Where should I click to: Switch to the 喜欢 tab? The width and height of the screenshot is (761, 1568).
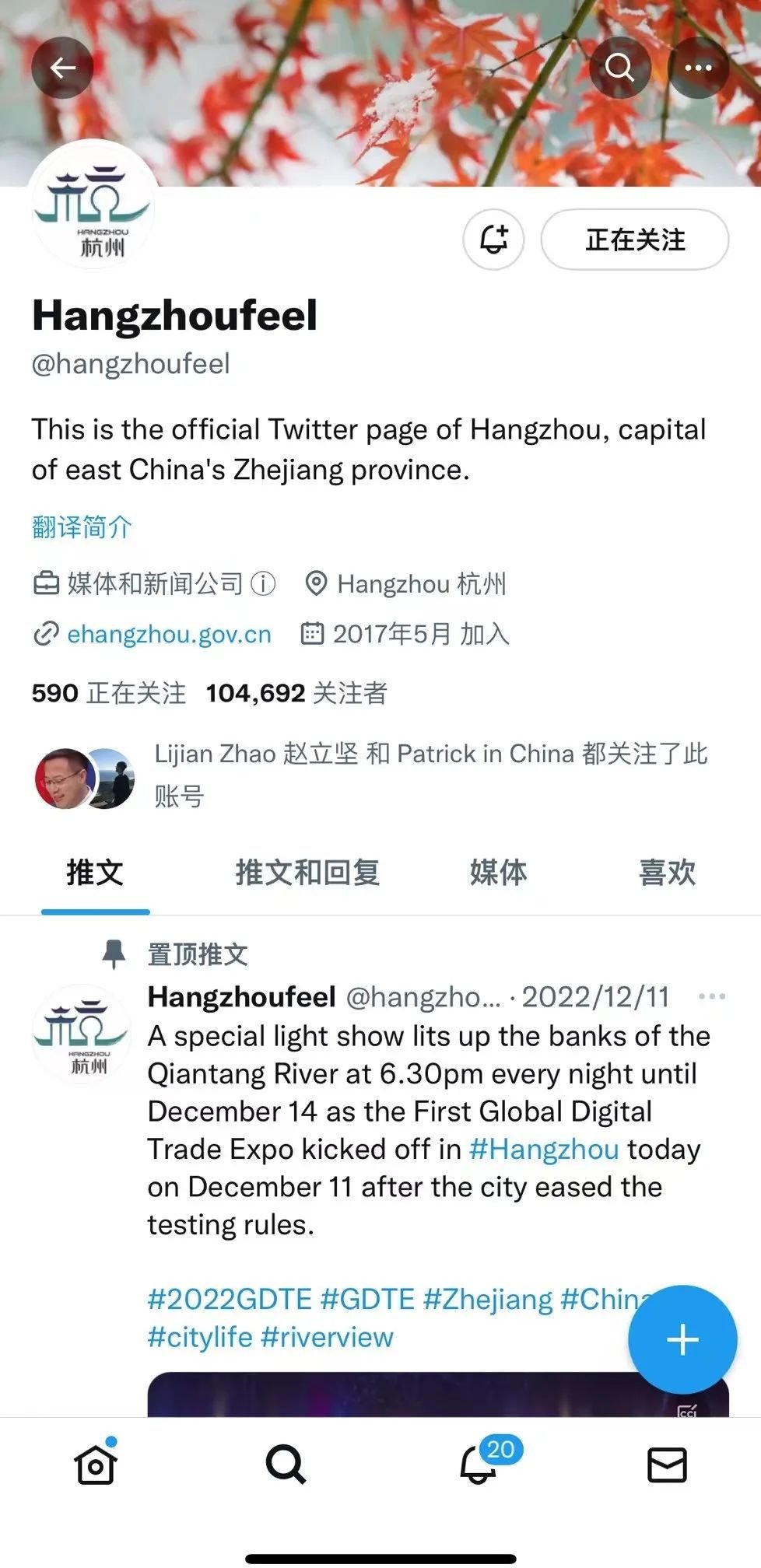667,872
